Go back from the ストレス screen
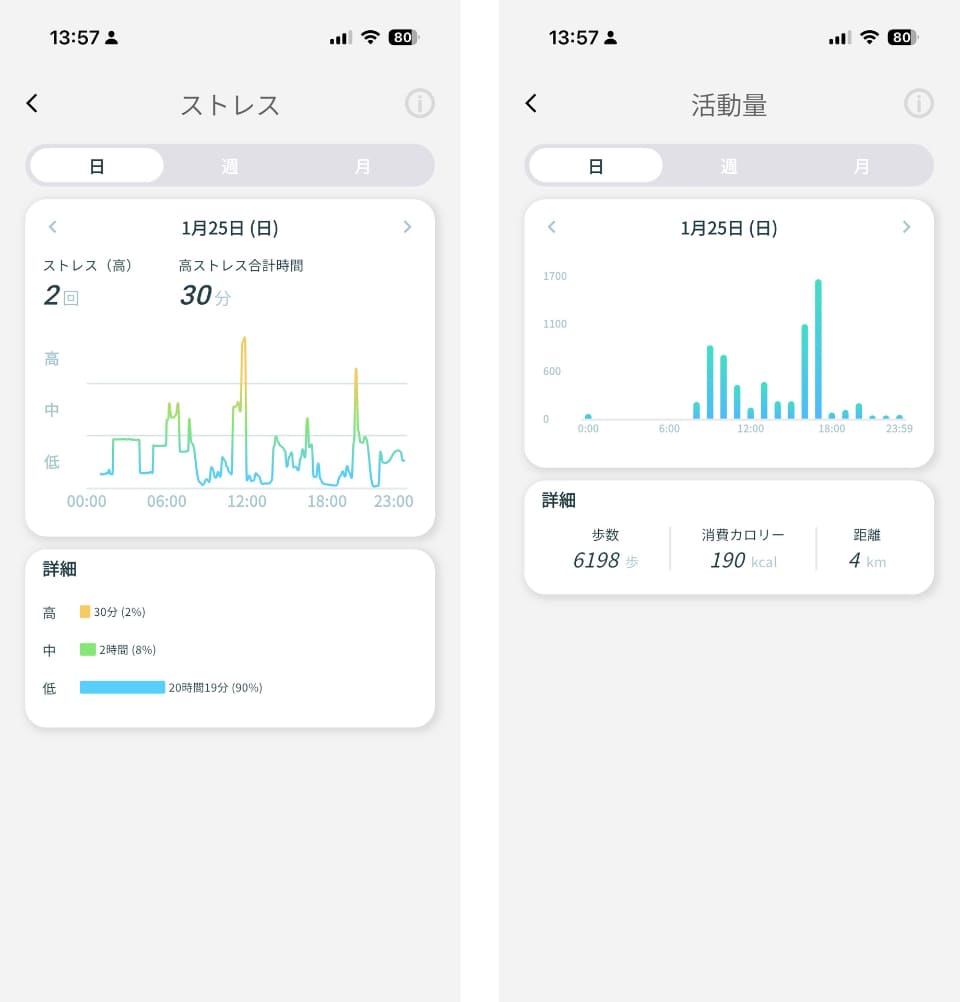This screenshot has width=960, height=1002. [32, 103]
